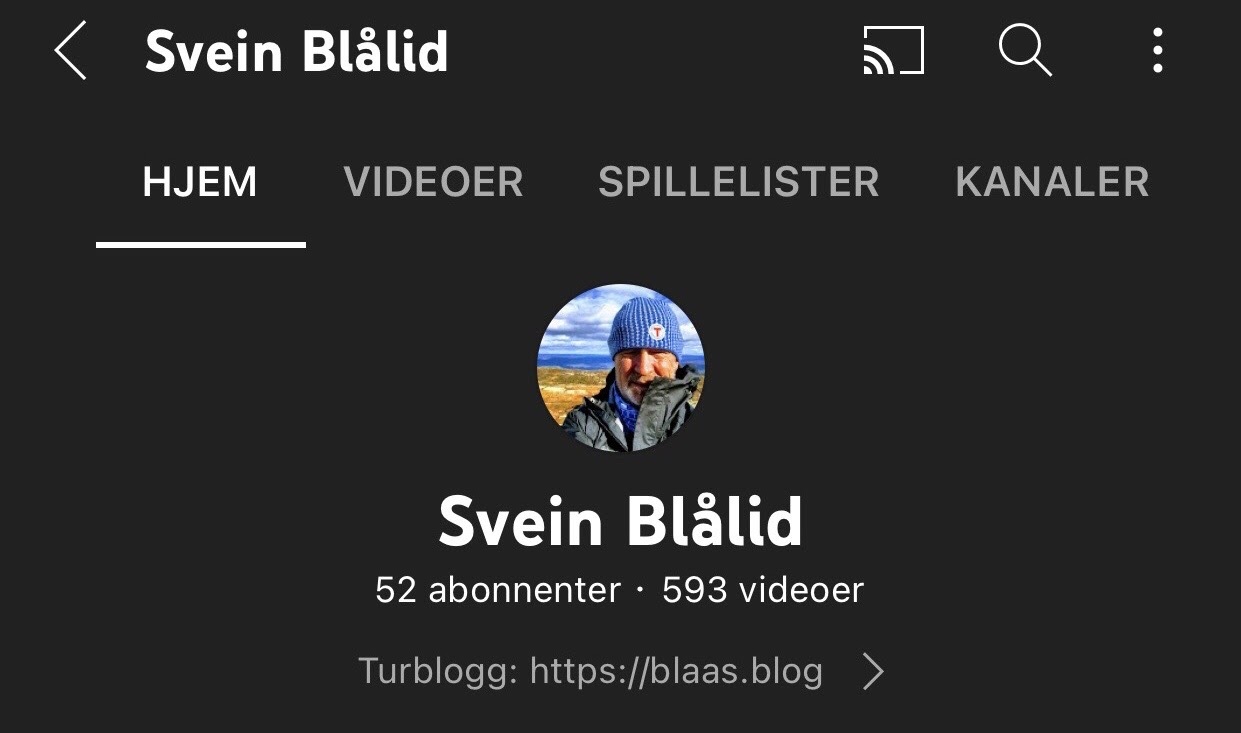Go back from Svein Blålid's channel
1241x733 pixels.
click(71, 51)
